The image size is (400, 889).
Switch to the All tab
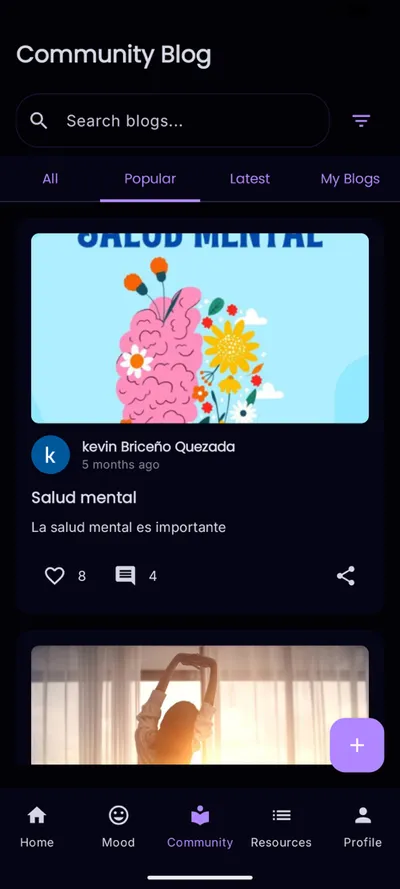click(50, 179)
